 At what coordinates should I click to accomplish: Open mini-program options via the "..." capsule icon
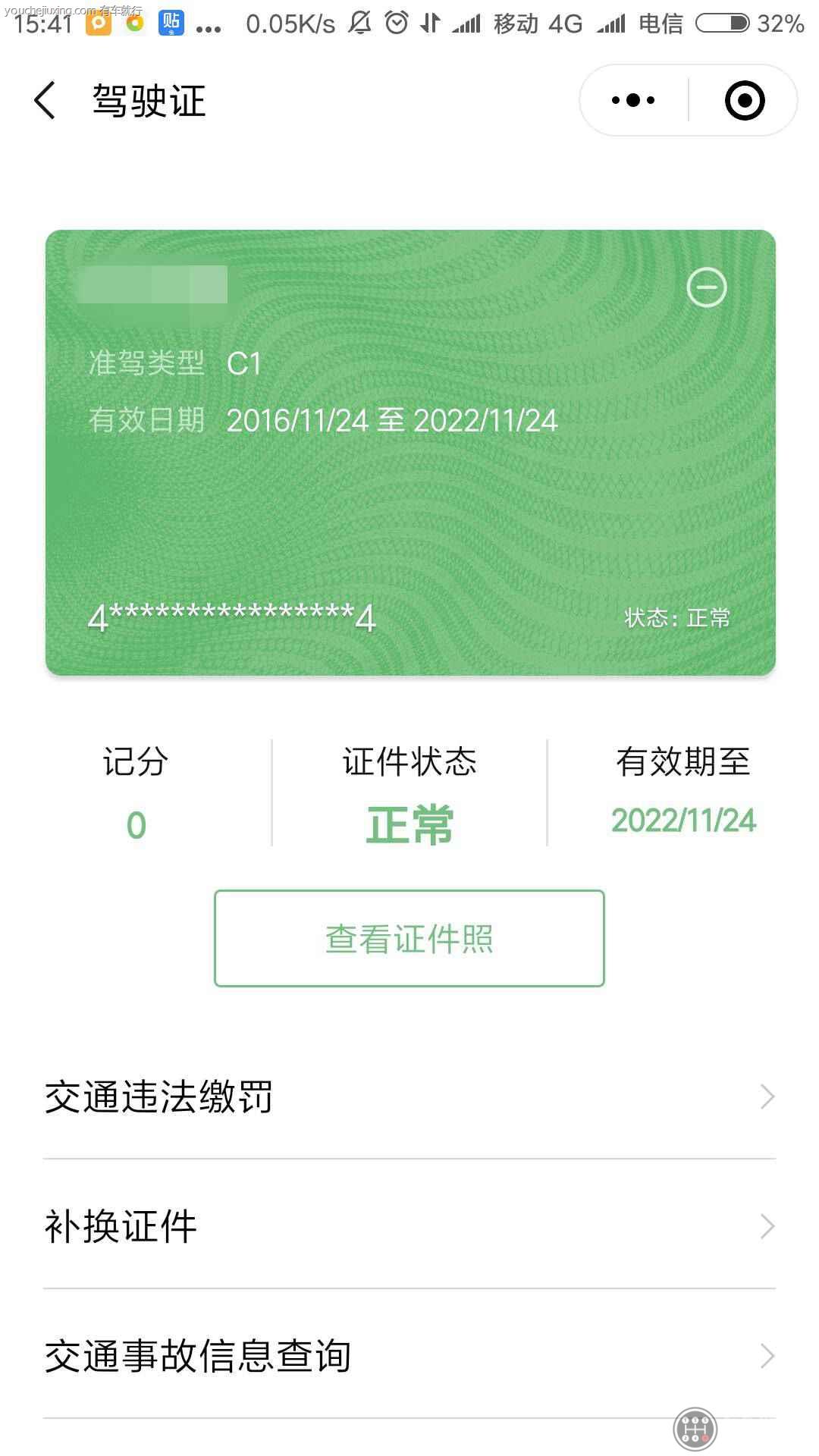[x=632, y=99]
